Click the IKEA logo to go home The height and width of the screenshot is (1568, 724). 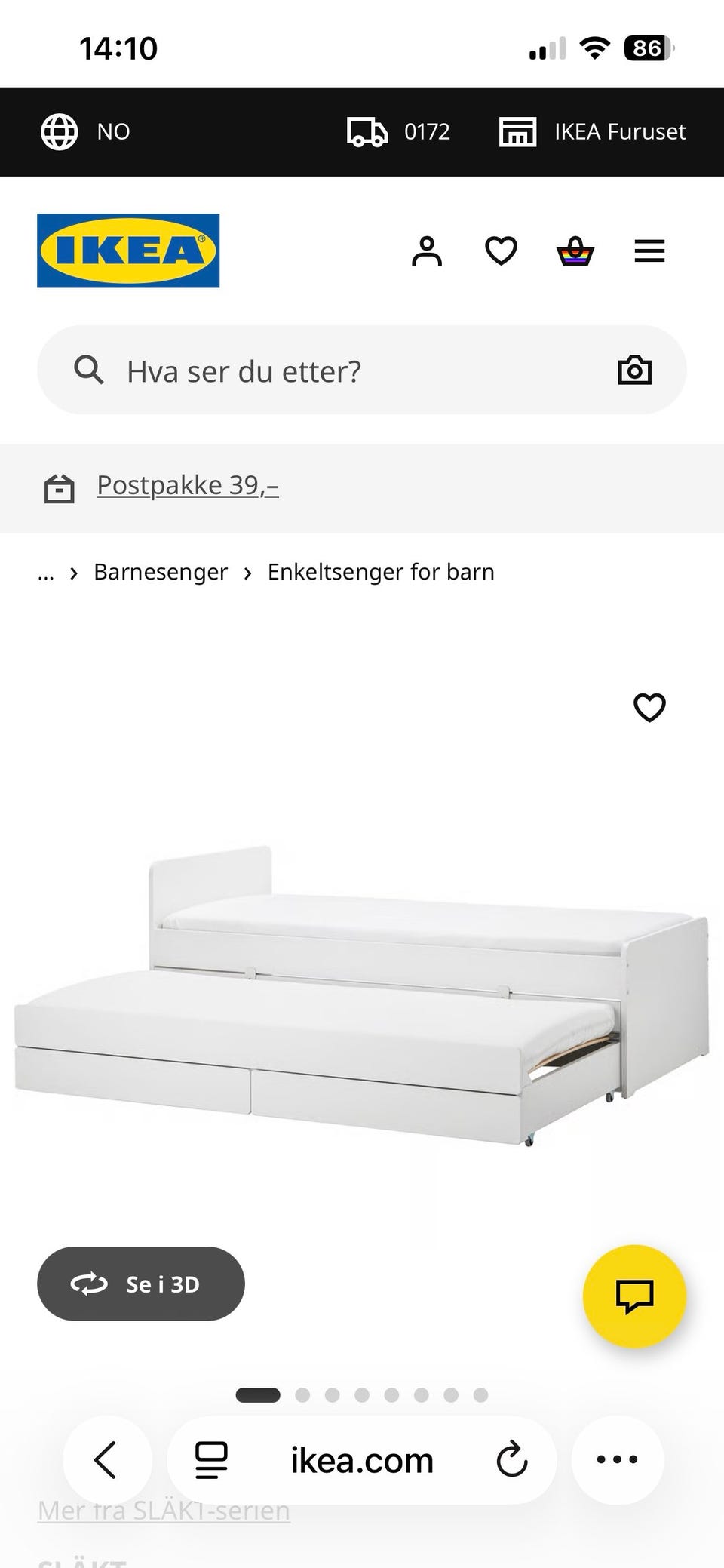pyautogui.click(x=127, y=251)
